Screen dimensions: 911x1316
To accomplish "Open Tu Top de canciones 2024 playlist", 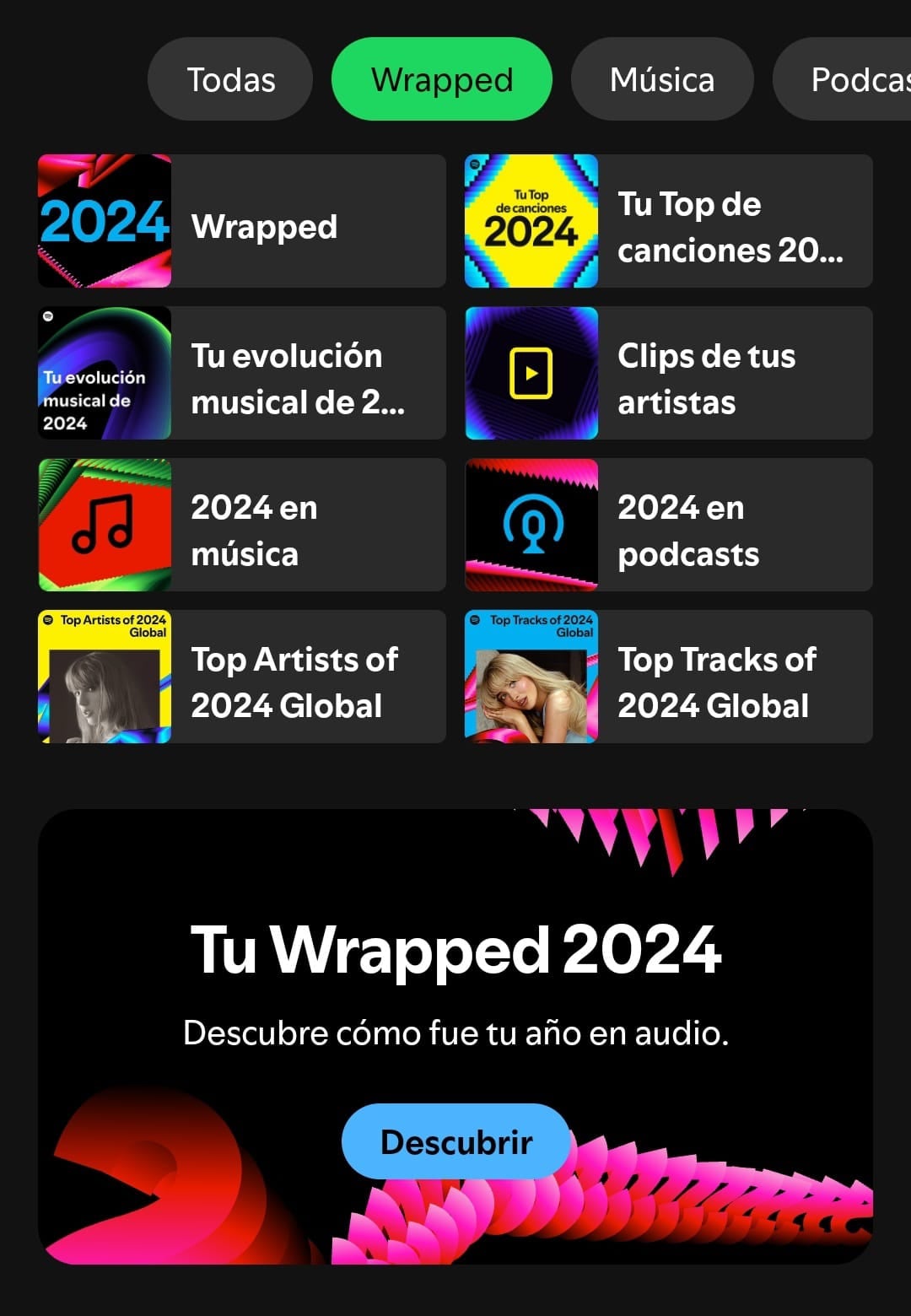I will pyautogui.click(x=668, y=221).
